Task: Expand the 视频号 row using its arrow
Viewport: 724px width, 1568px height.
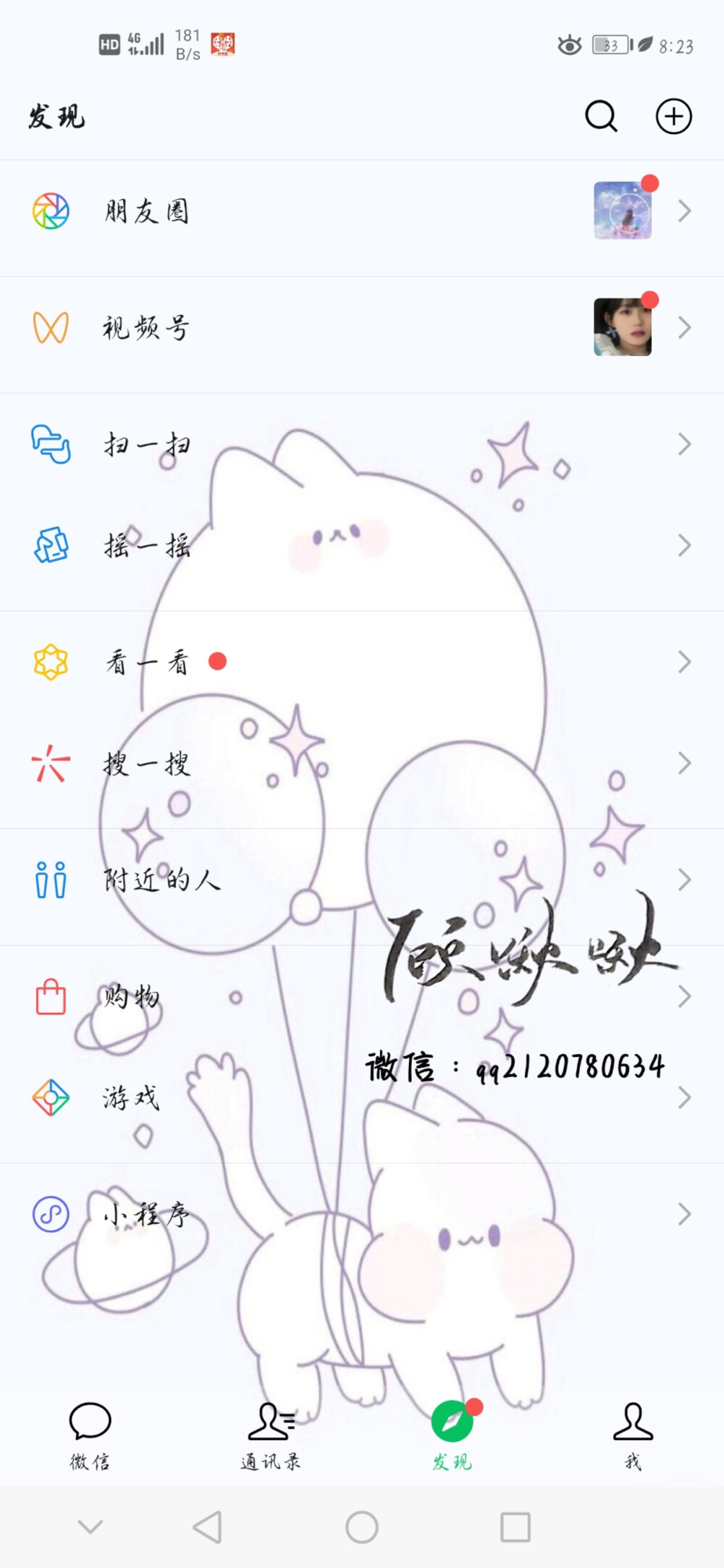Action: [683, 327]
